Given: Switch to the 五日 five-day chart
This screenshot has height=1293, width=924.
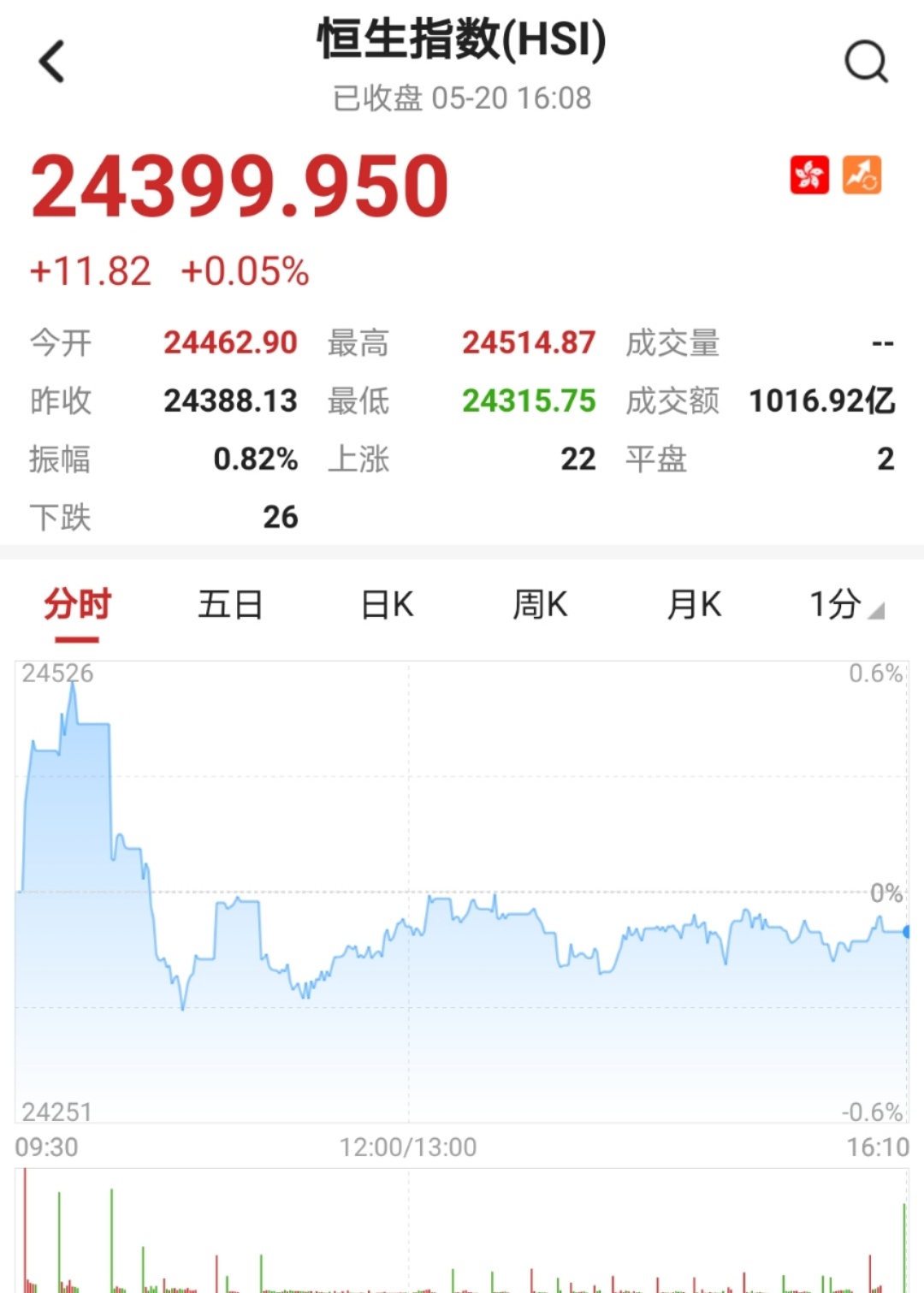Looking at the screenshot, I should click(229, 604).
